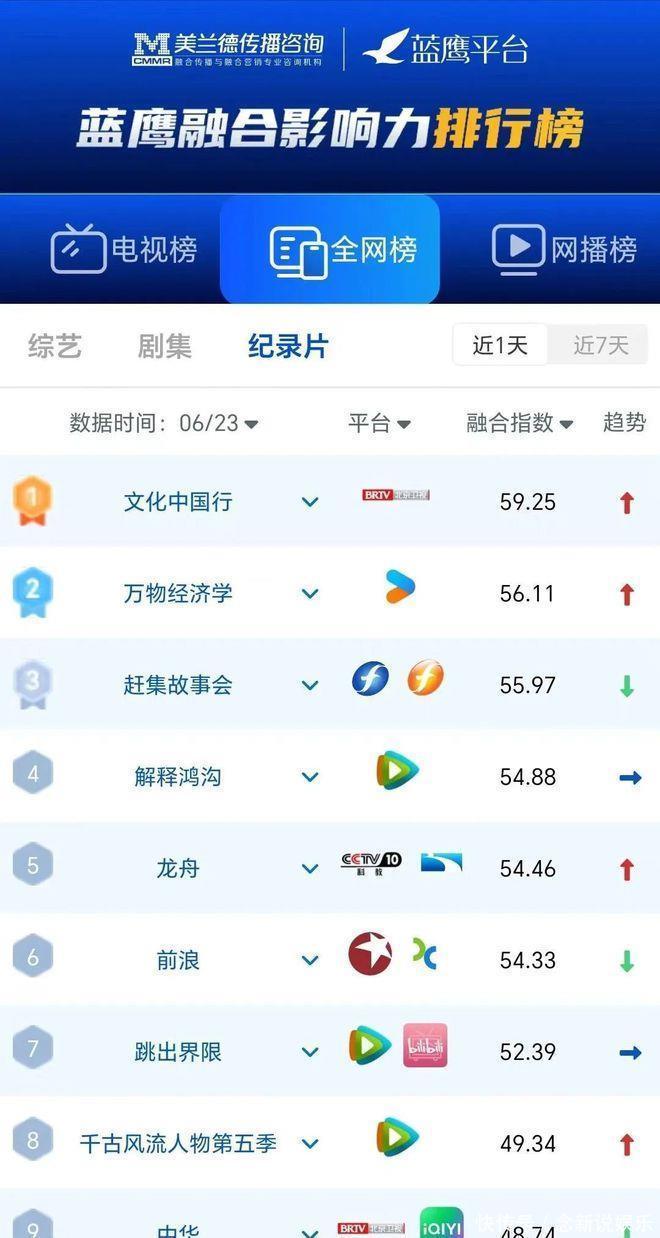This screenshot has width=660, height=1238.
Task: Open the 剧集 category
Action: 164,346
